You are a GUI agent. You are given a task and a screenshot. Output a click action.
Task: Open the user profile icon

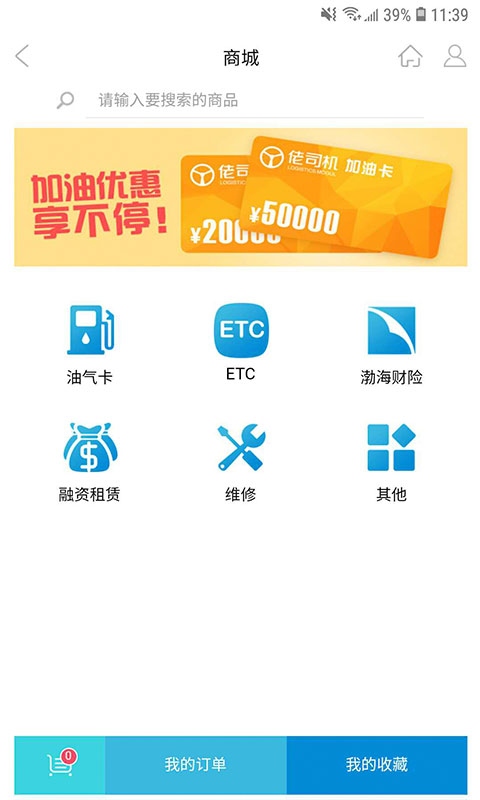454,56
